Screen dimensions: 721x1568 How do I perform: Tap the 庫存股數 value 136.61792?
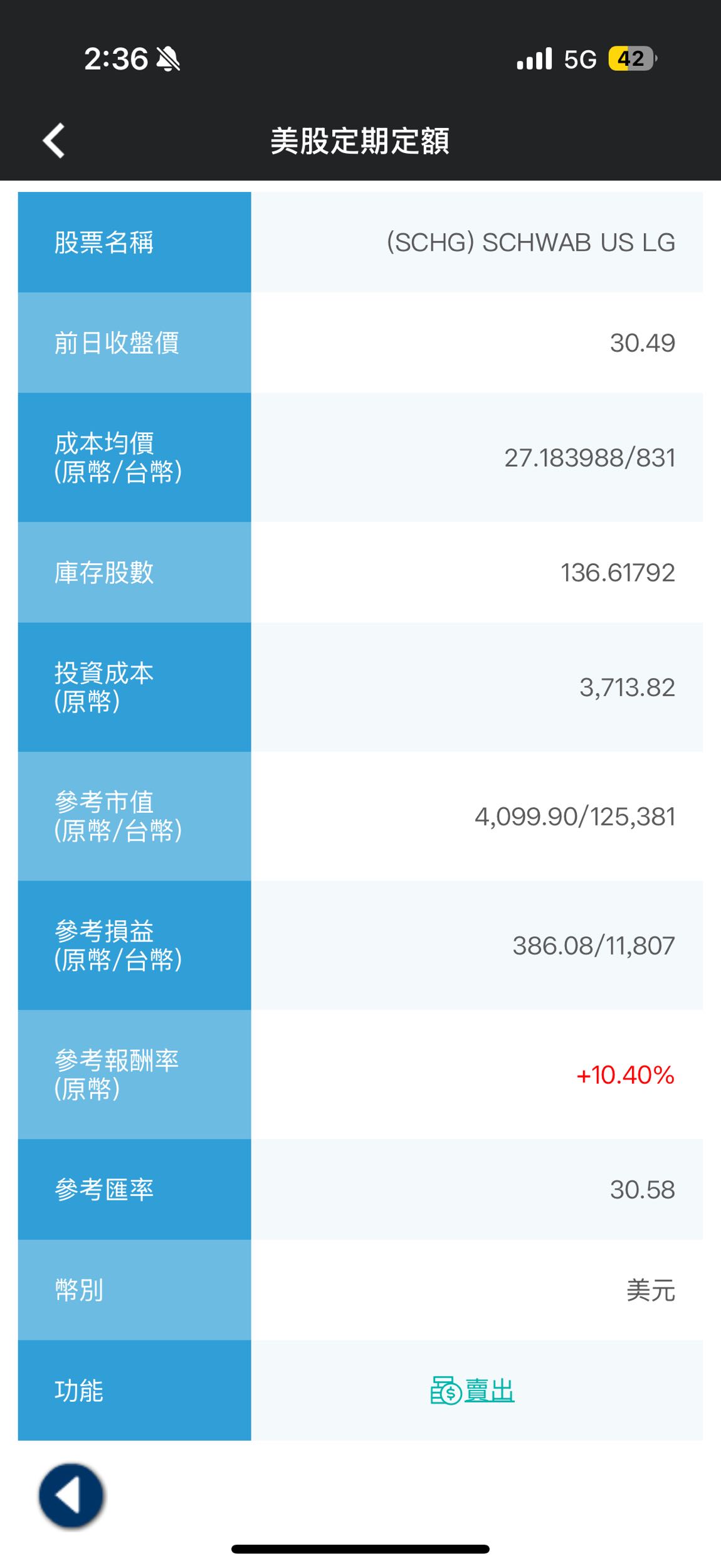(x=618, y=571)
